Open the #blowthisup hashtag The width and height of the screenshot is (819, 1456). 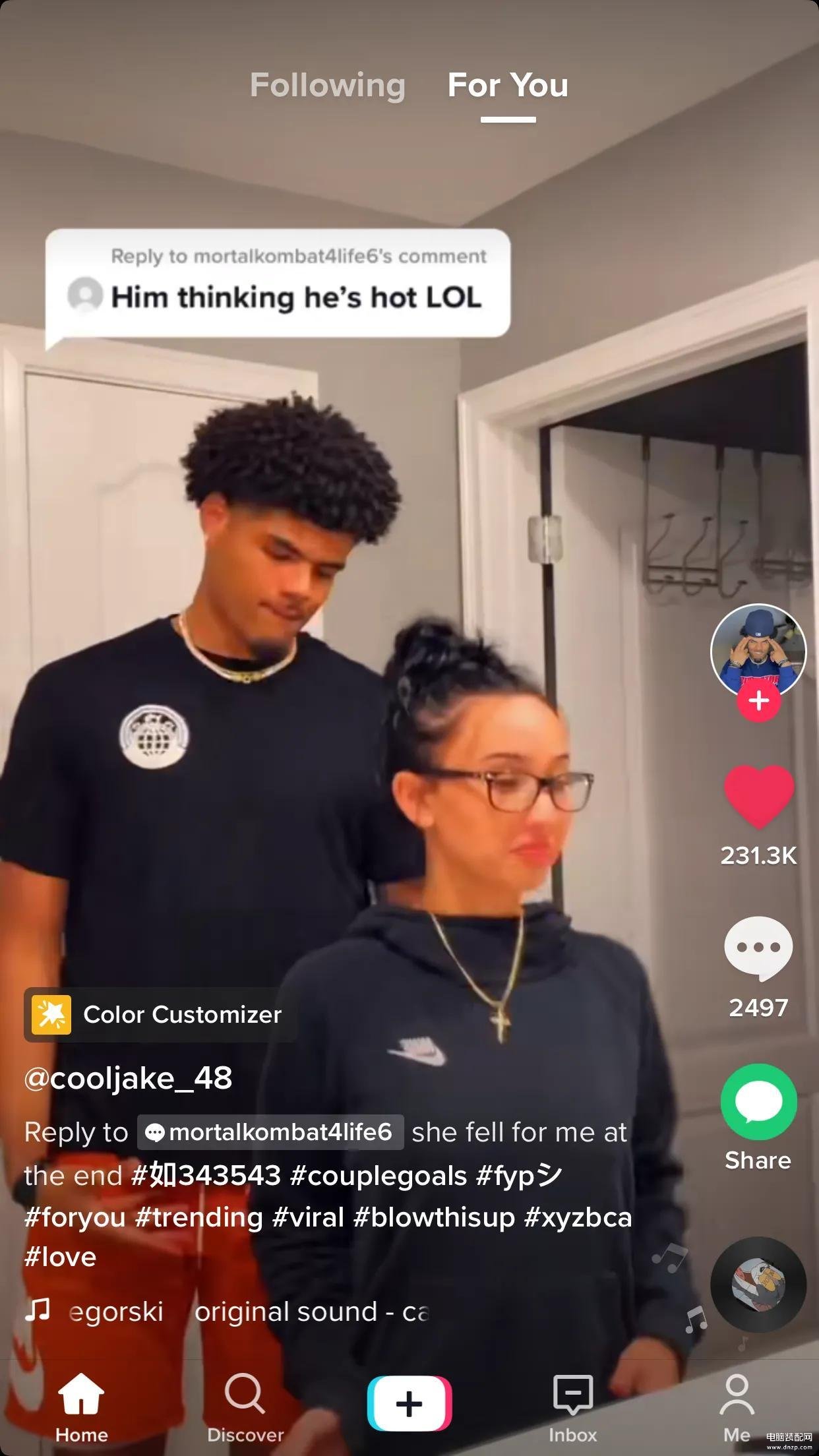coord(434,1217)
